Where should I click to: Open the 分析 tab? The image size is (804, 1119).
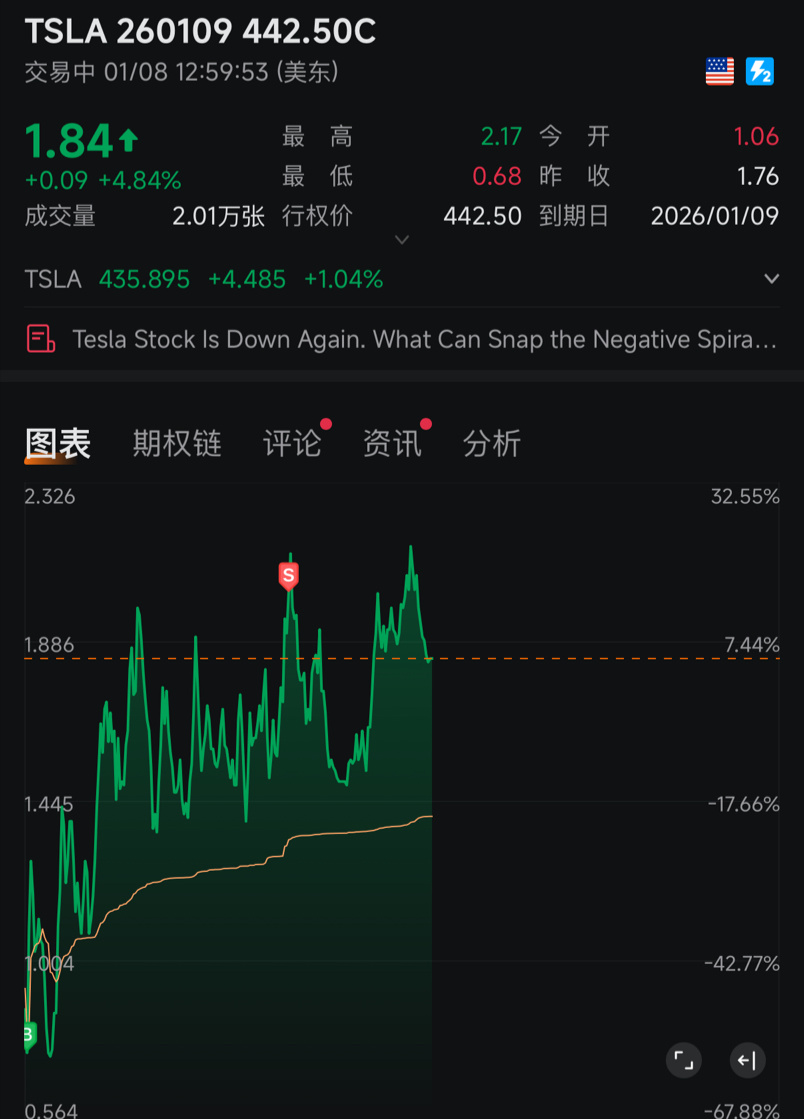pyautogui.click(x=492, y=443)
